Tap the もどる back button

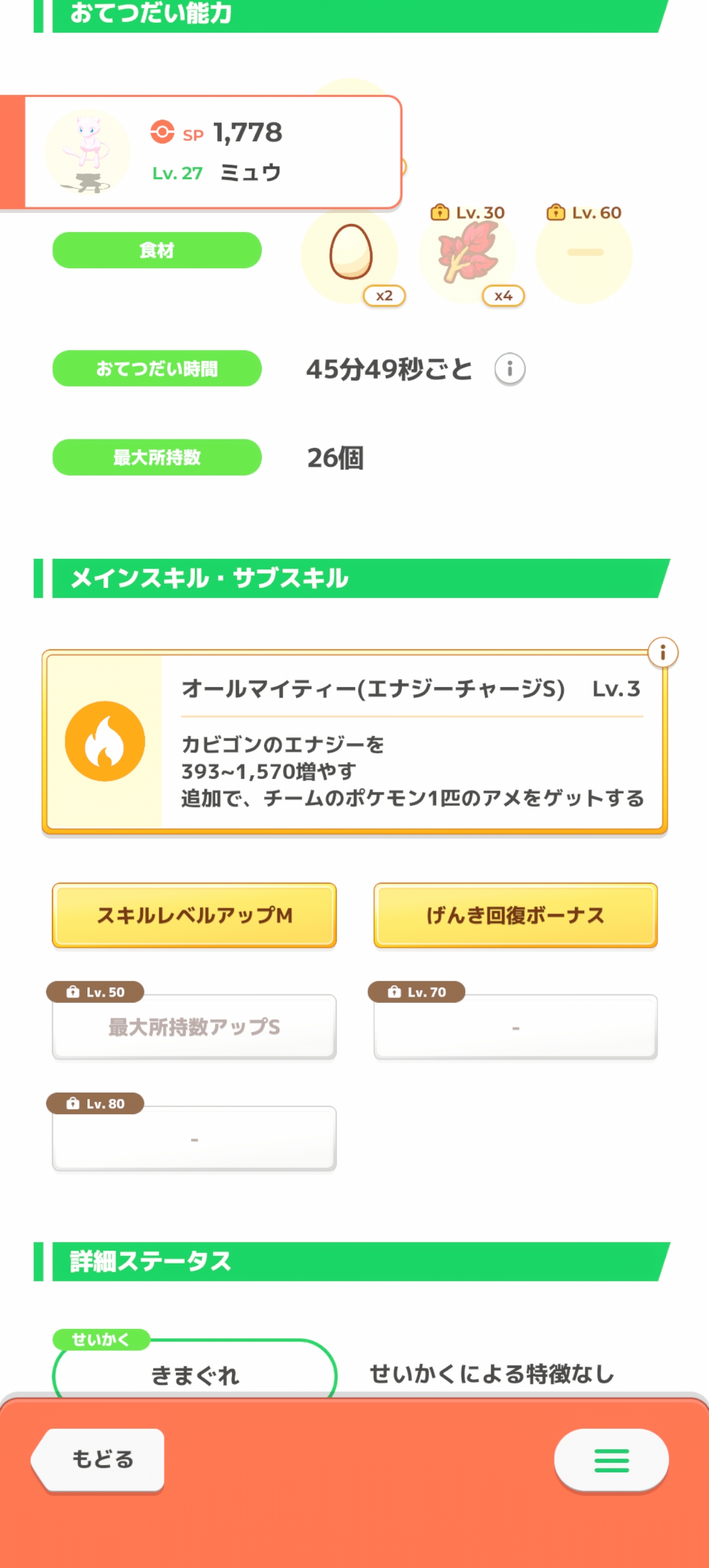coord(99,1459)
